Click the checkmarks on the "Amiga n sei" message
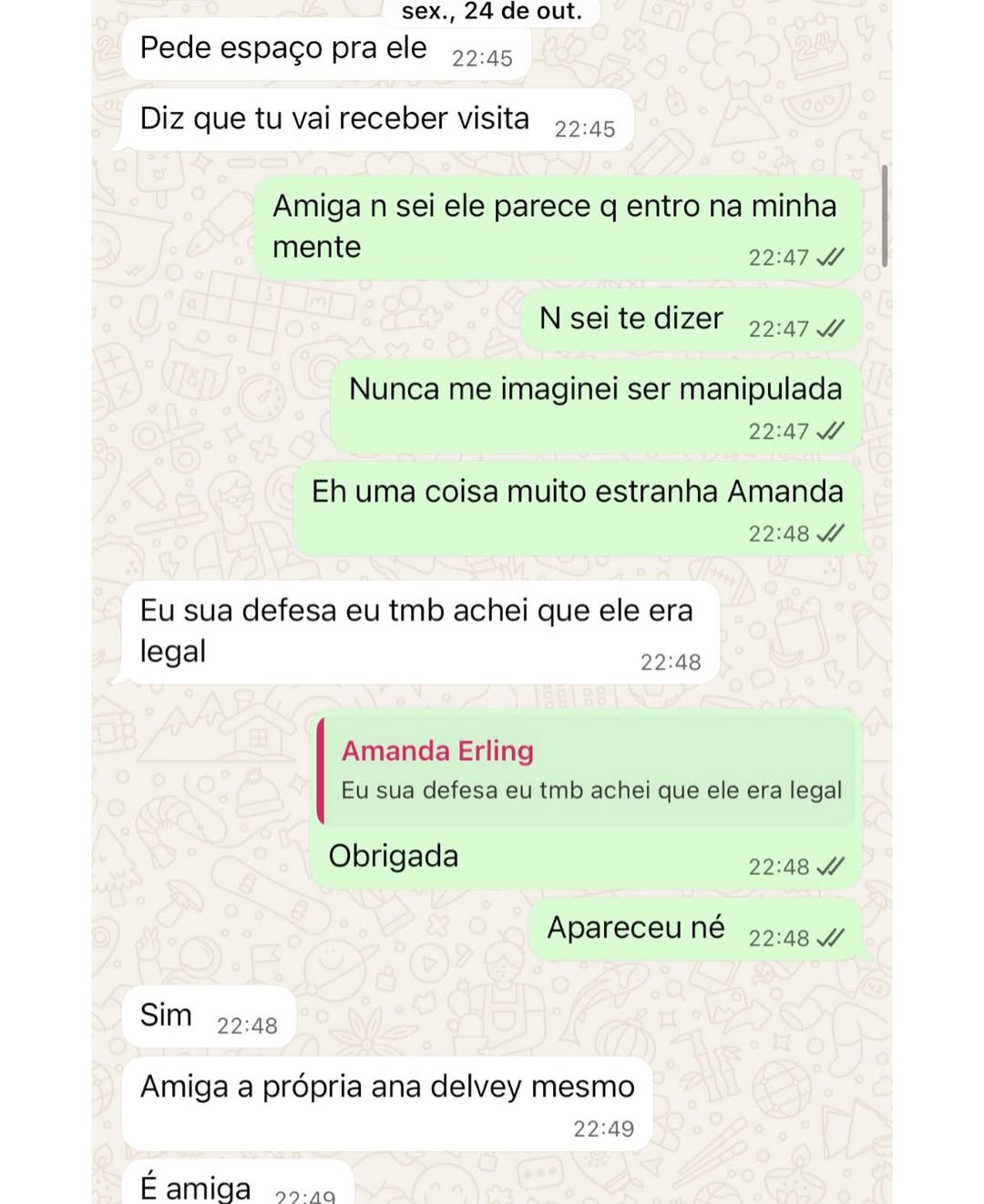Viewport: 984px width, 1204px height. 830,257
